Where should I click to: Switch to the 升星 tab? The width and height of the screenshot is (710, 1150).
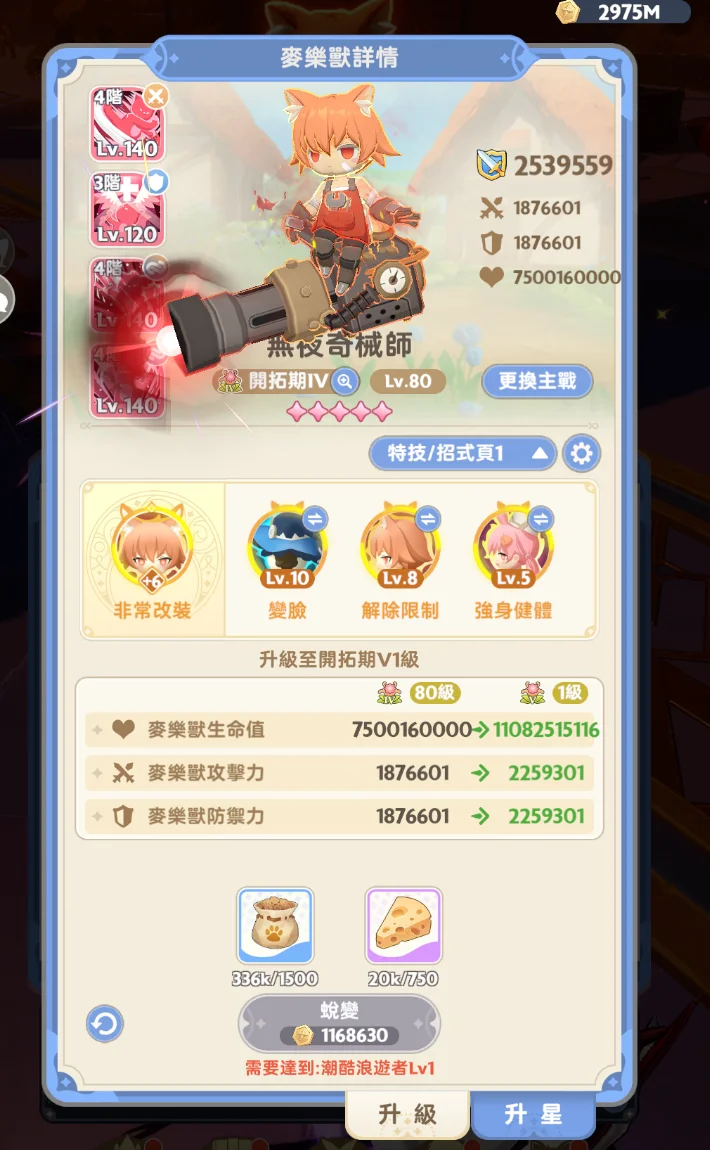coord(533,1115)
